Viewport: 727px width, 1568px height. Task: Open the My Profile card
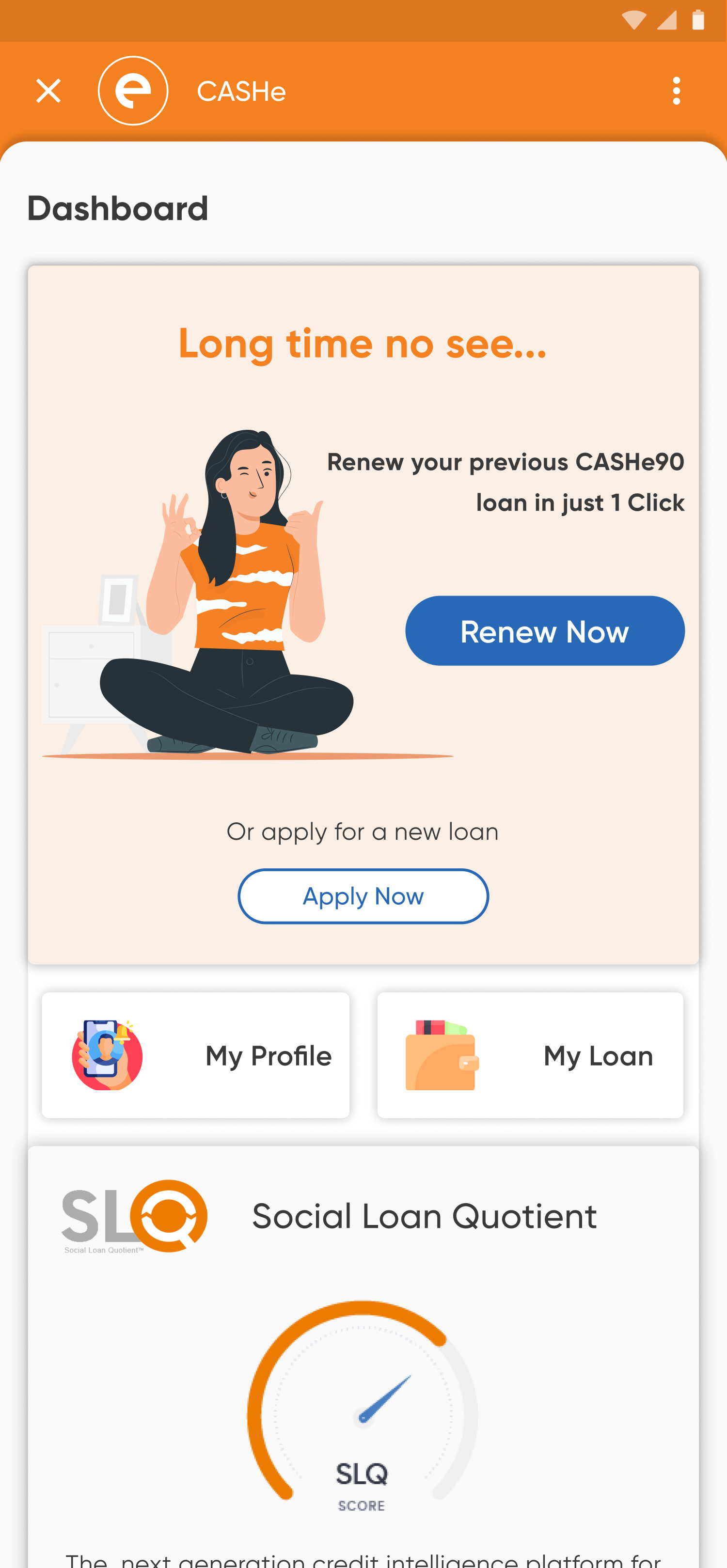coord(195,1055)
